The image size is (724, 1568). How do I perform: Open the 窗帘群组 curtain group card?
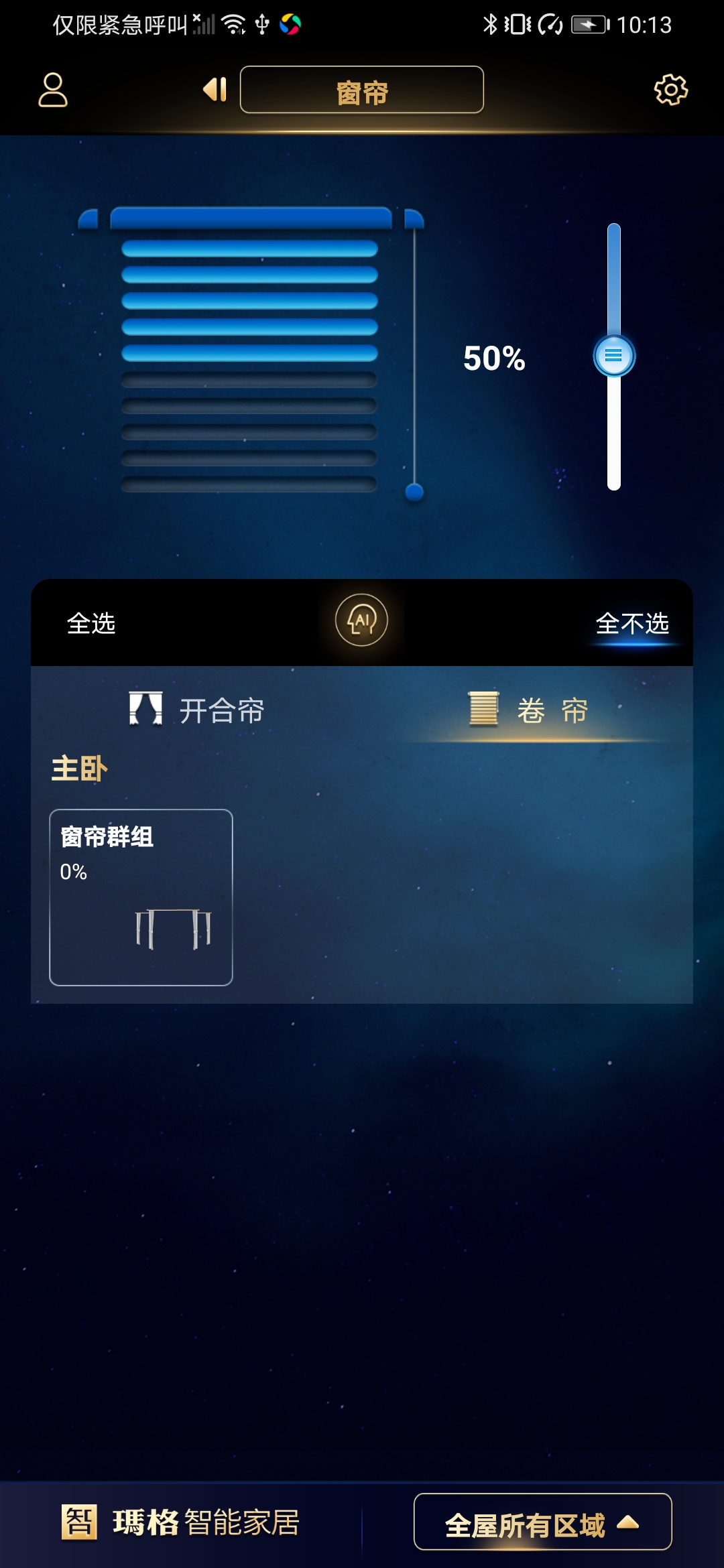click(x=139, y=901)
